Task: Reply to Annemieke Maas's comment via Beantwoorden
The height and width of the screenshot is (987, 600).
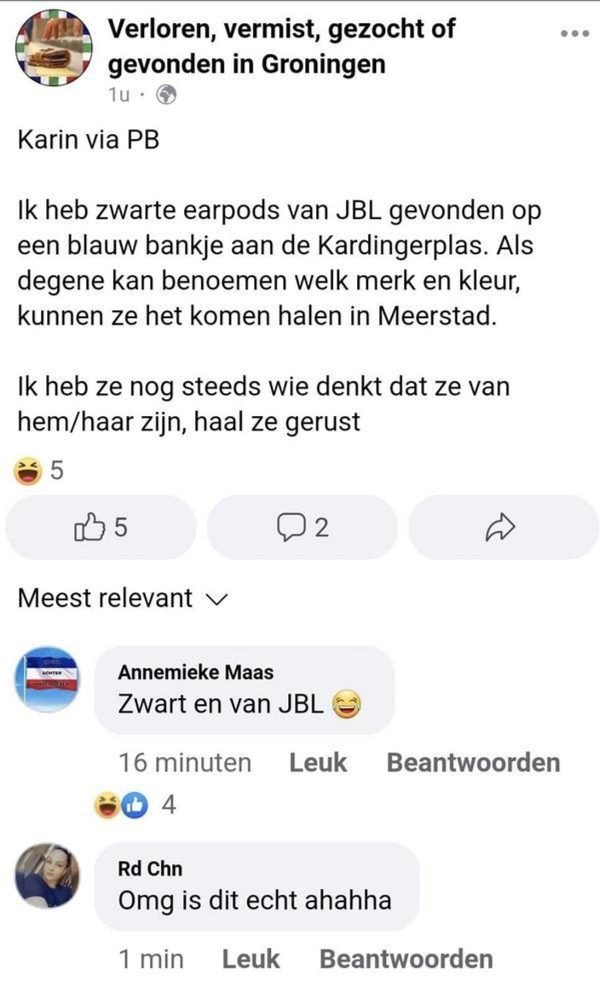Action: pos(473,763)
